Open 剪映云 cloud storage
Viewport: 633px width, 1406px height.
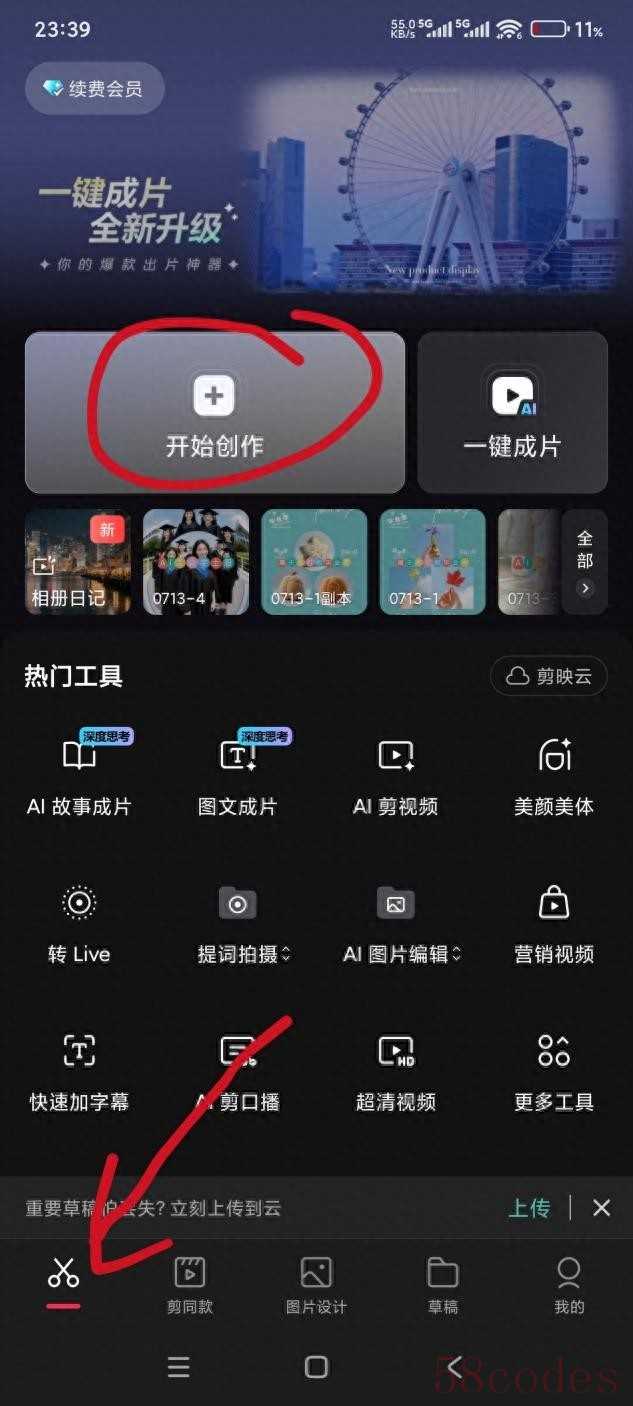pos(549,676)
